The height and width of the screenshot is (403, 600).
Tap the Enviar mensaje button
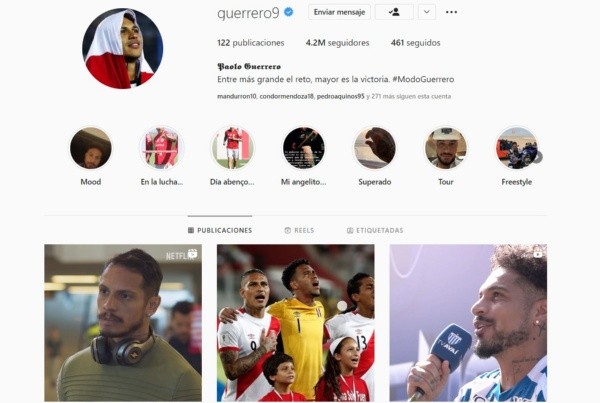[x=338, y=12]
